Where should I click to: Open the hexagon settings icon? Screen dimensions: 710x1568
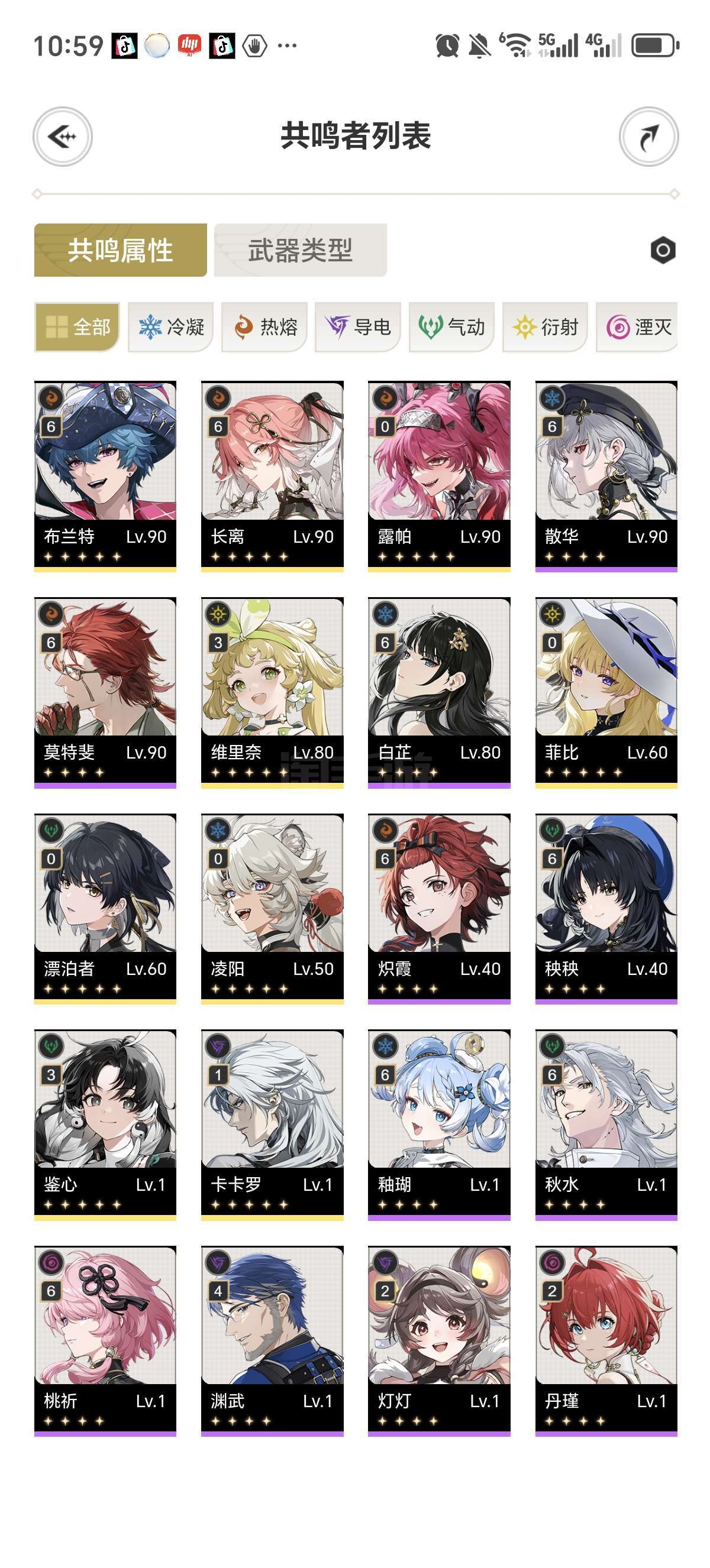click(x=663, y=250)
